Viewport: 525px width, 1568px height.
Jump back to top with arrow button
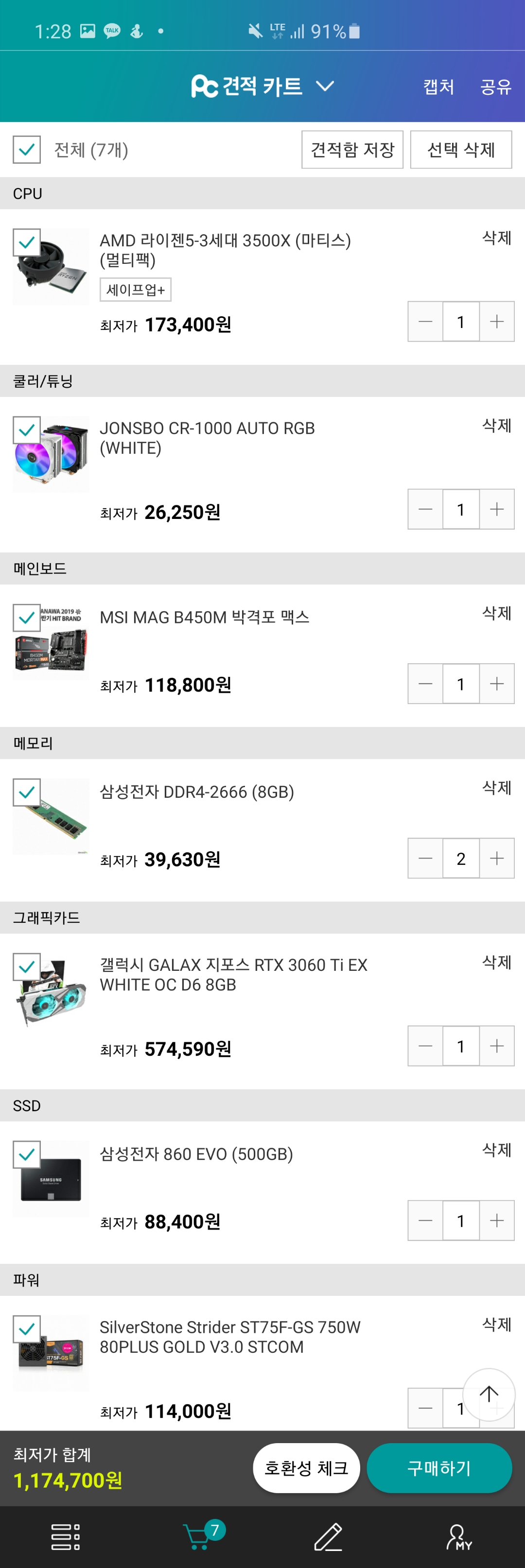(x=489, y=1394)
